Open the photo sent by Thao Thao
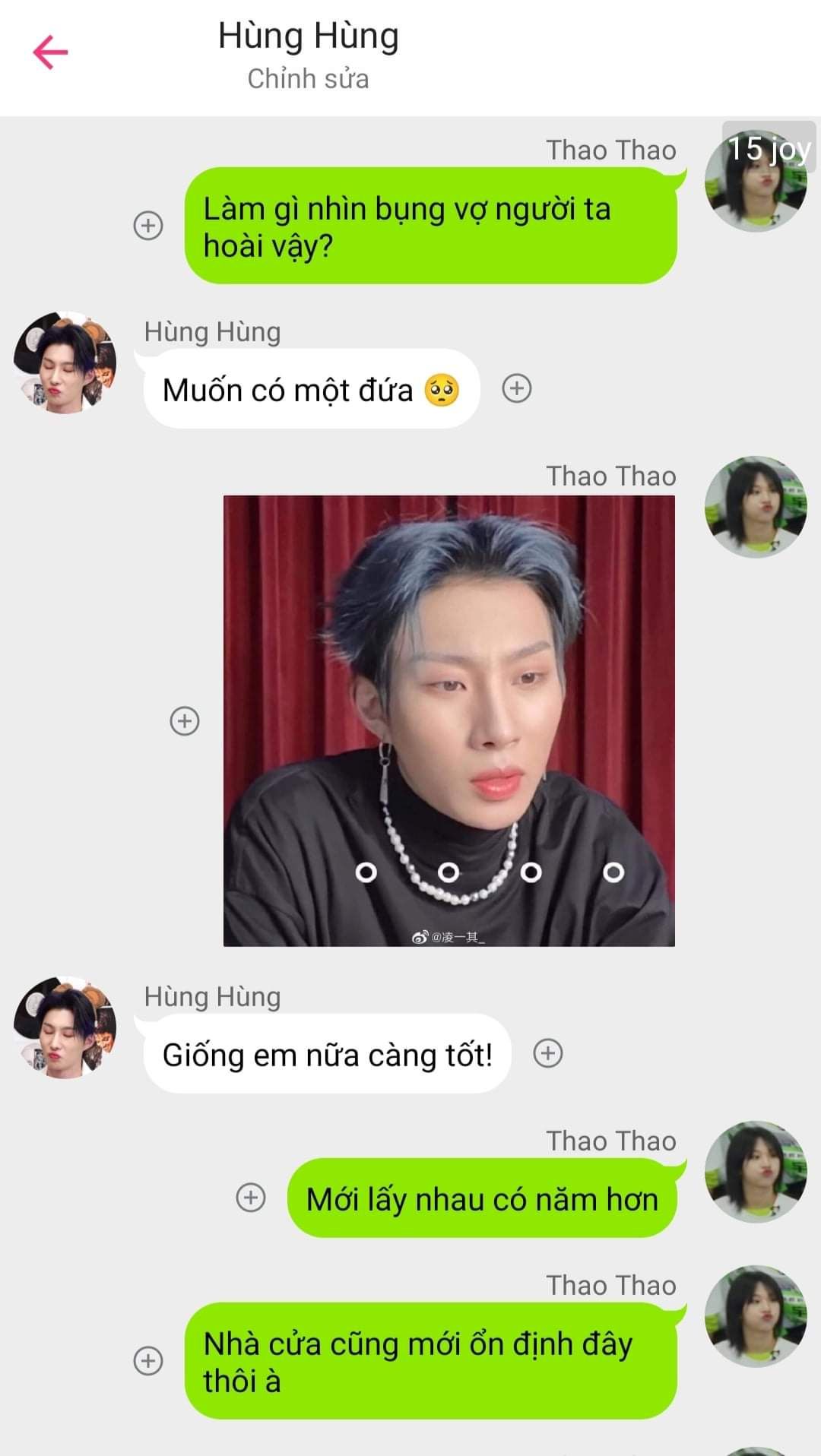Image resolution: width=821 pixels, height=1456 pixels. (x=449, y=720)
